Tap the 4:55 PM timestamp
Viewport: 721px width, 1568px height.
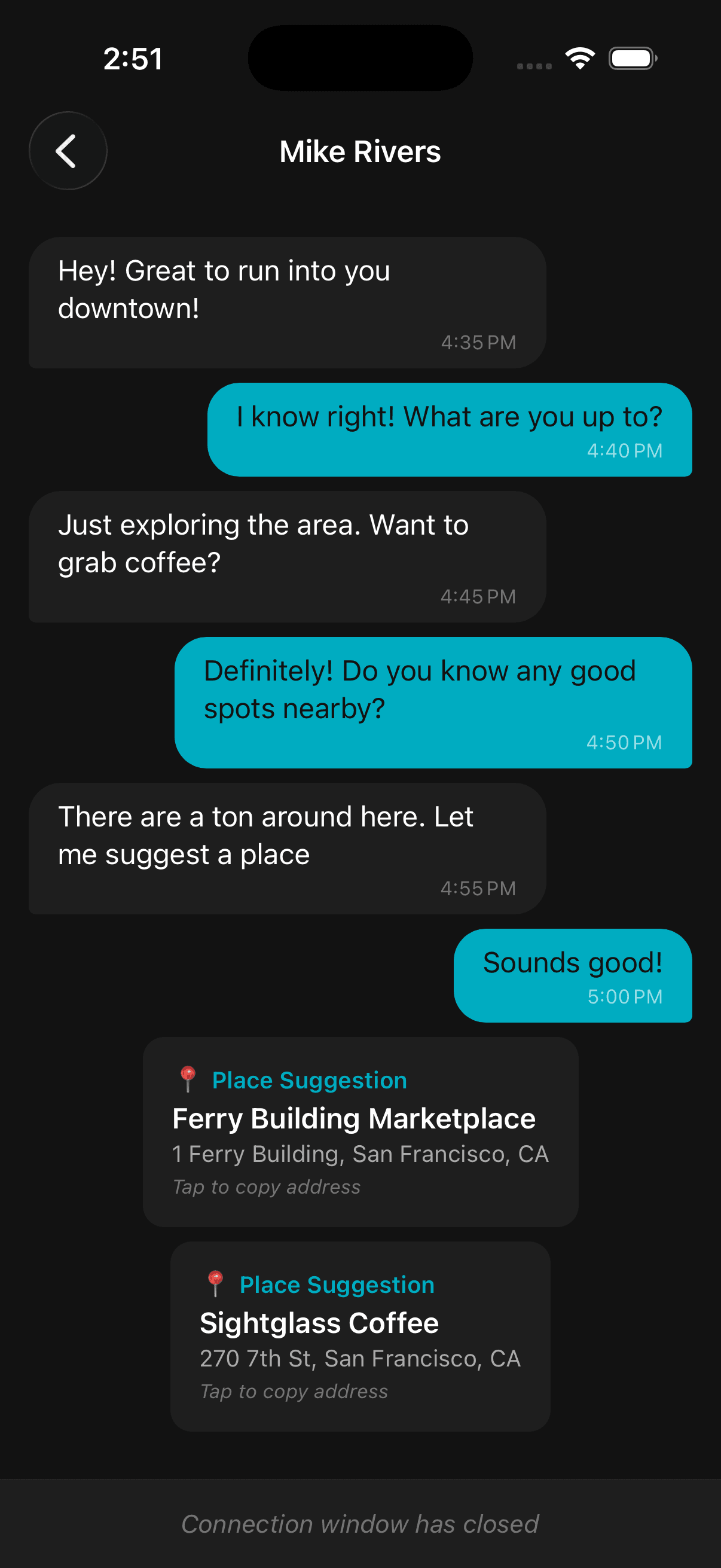tap(478, 888)
